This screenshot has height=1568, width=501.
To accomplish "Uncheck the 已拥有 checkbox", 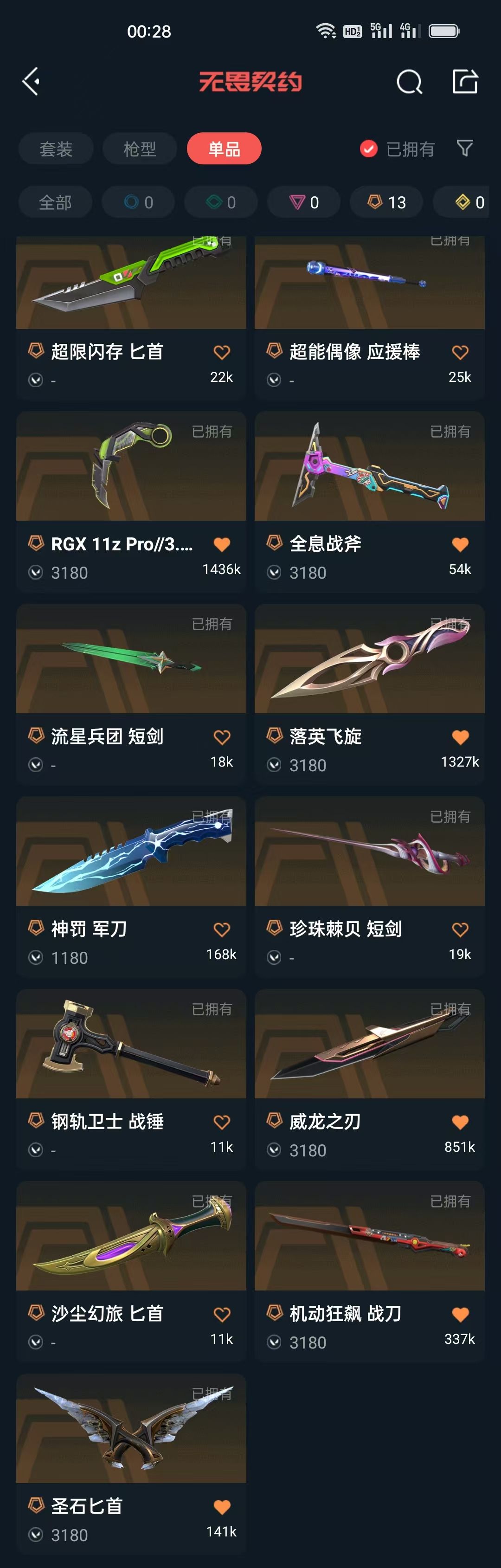I will (368, 148).
